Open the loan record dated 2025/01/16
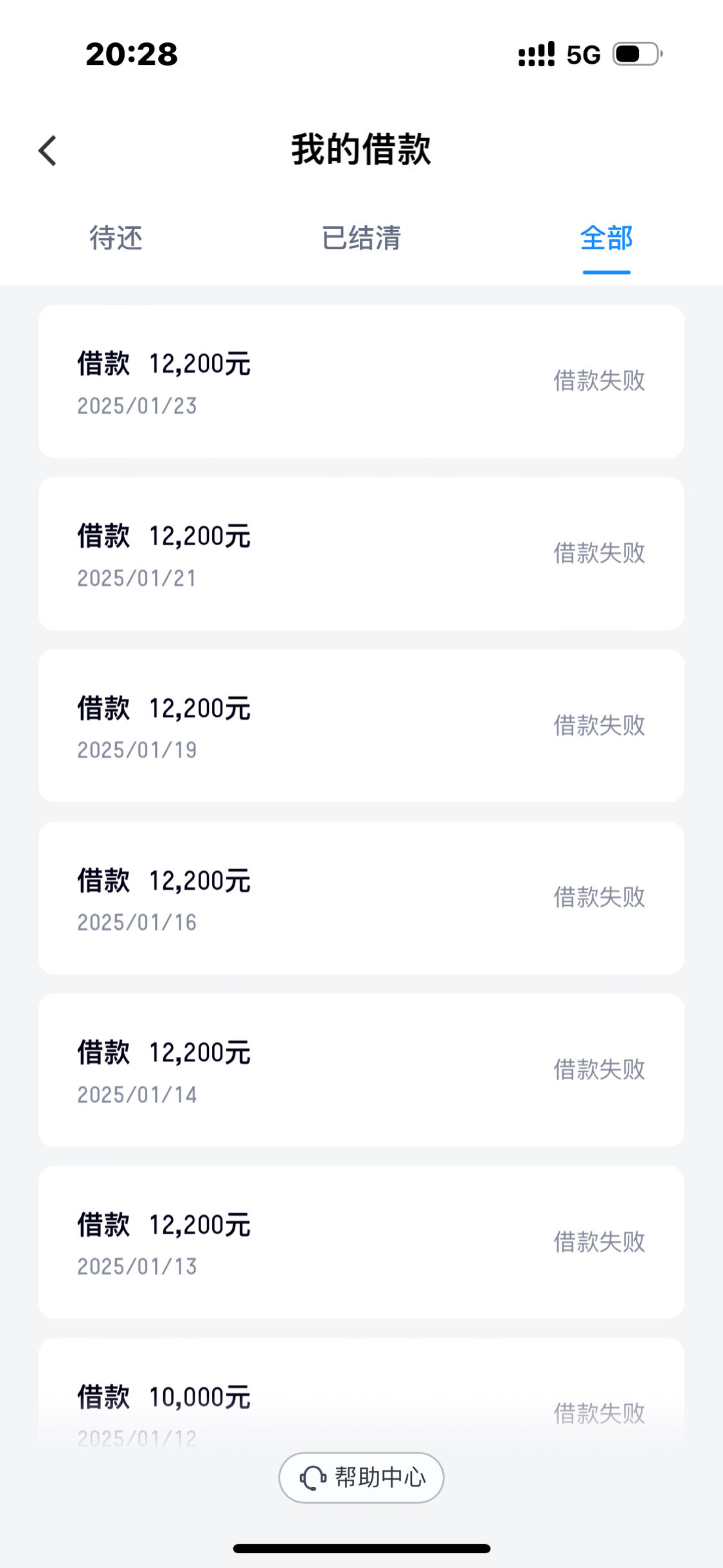 point(361,898)
